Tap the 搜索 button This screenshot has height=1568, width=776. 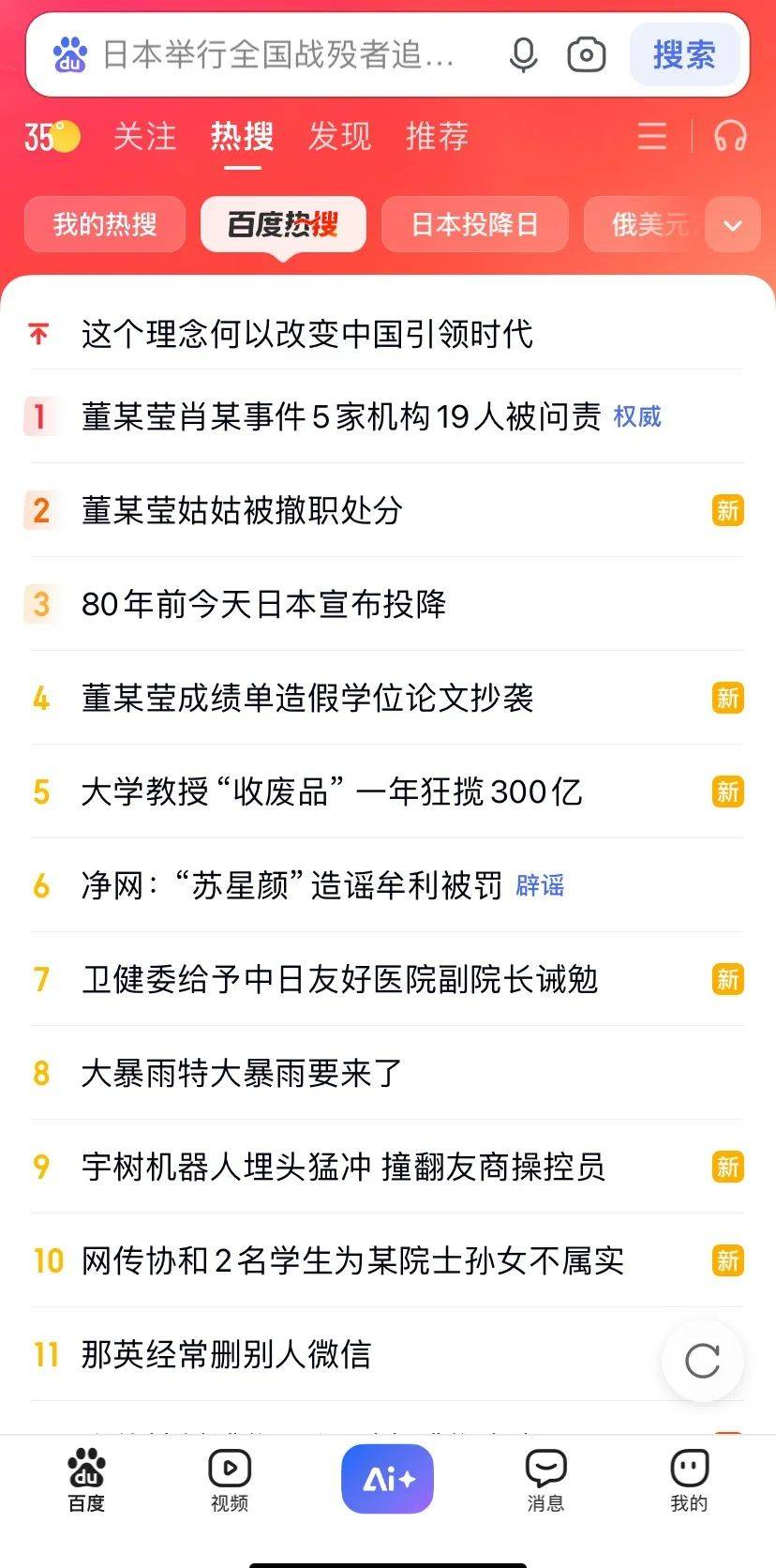tap(684, 55)
